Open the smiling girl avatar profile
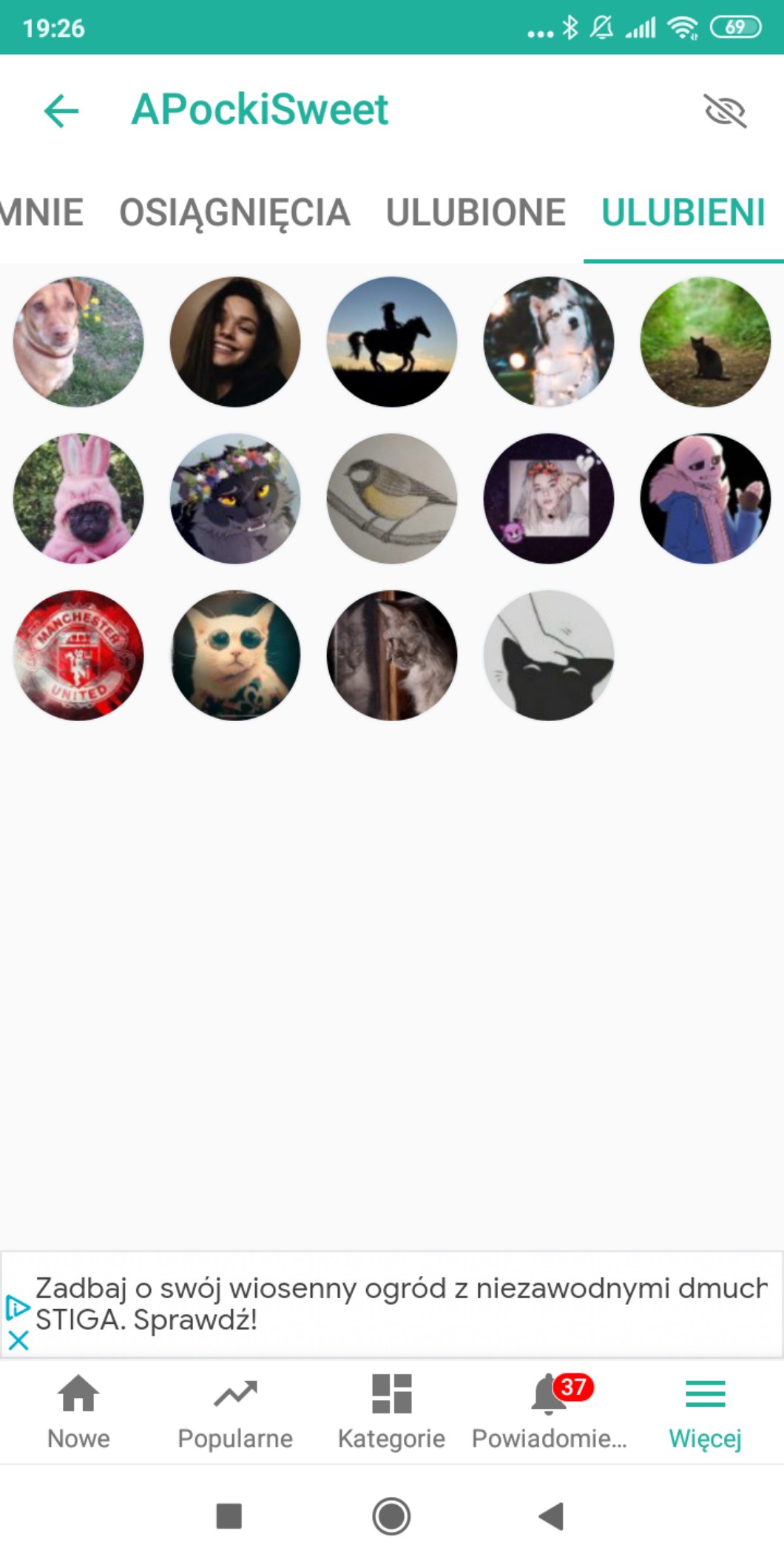 pos(235,342)
